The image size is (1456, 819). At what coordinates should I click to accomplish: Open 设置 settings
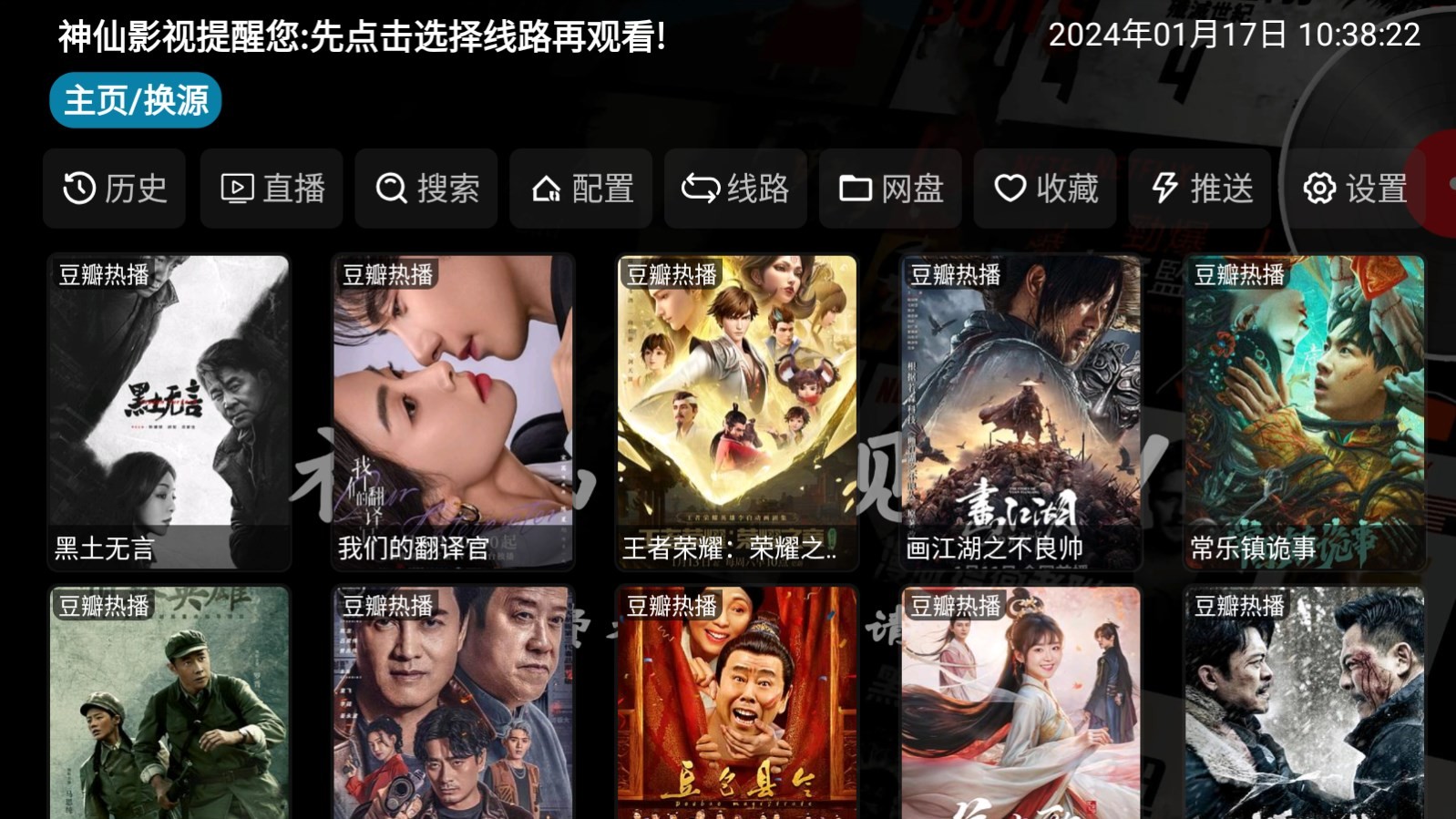click(1355, 189)
